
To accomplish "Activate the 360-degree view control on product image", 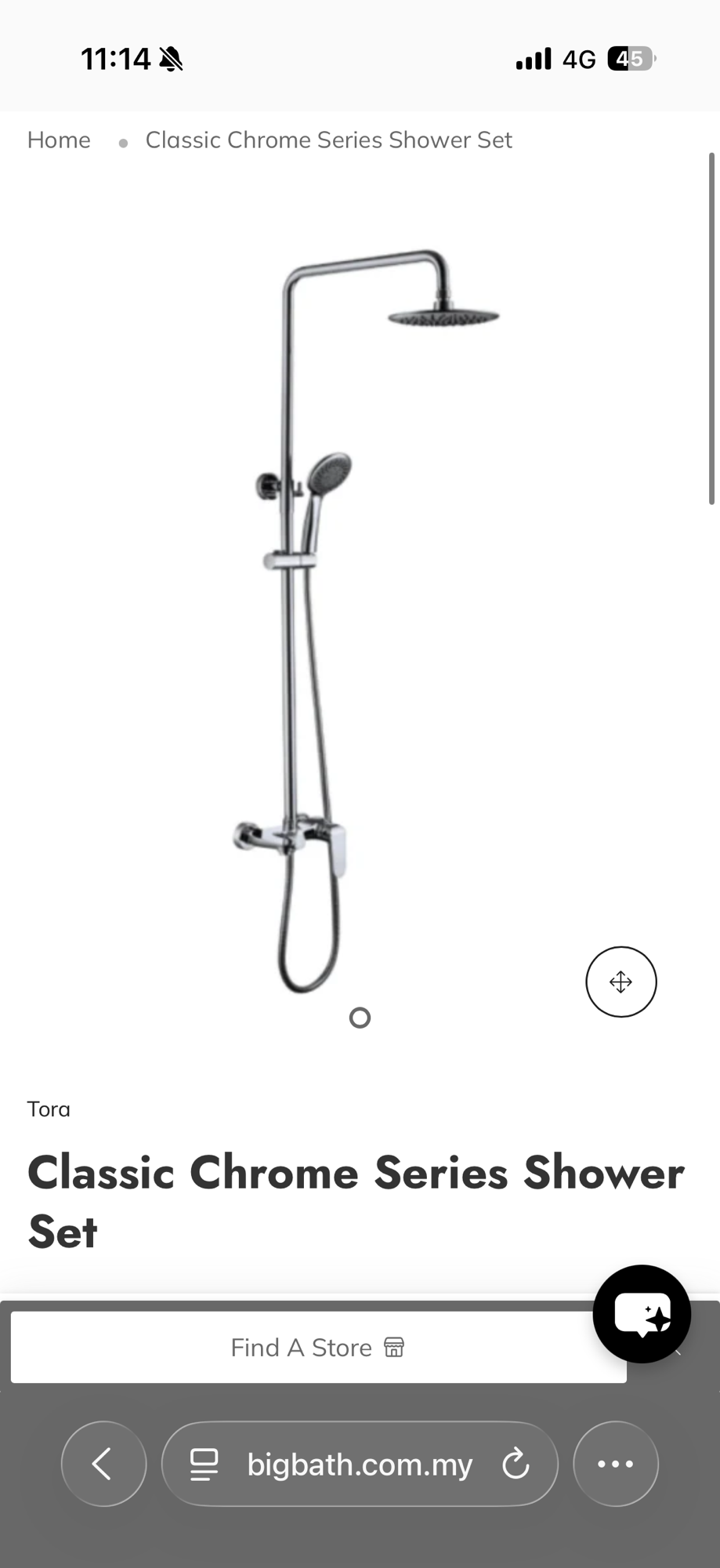I will coord(621,982).
